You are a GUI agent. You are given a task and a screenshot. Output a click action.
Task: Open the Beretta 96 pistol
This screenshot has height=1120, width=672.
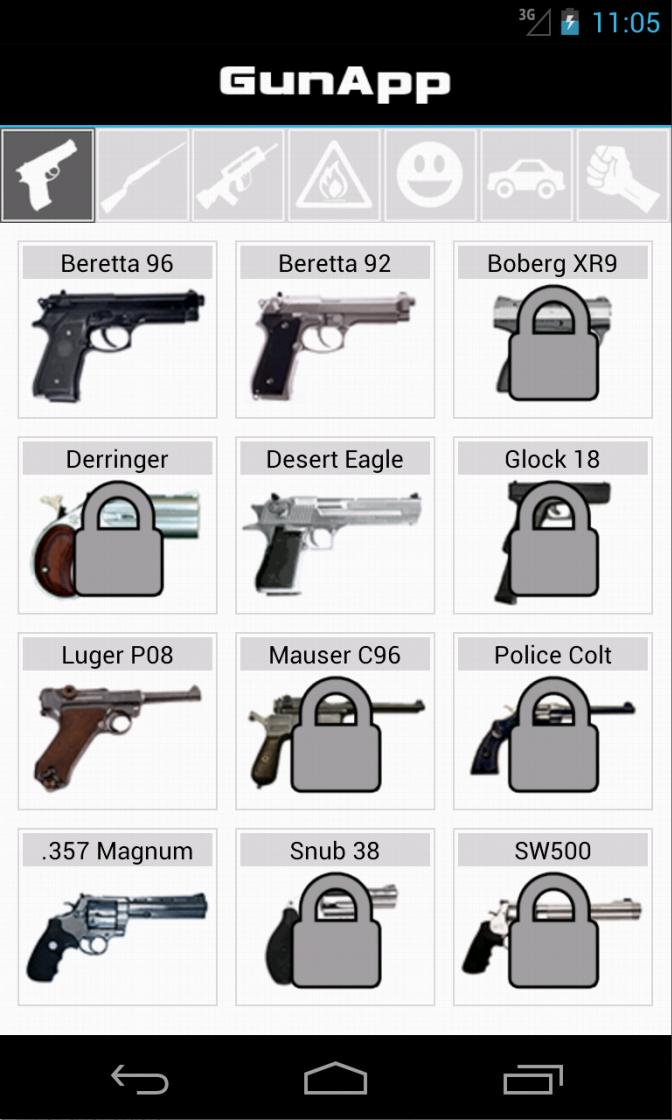[117, 329]
